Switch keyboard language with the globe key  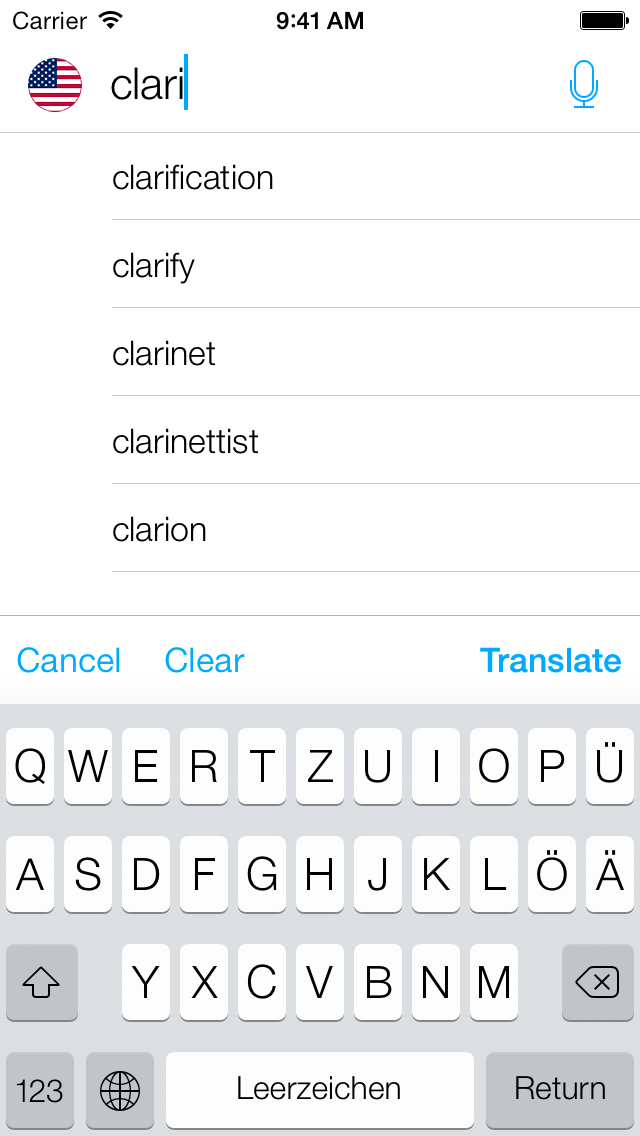tap(120, 1090)
